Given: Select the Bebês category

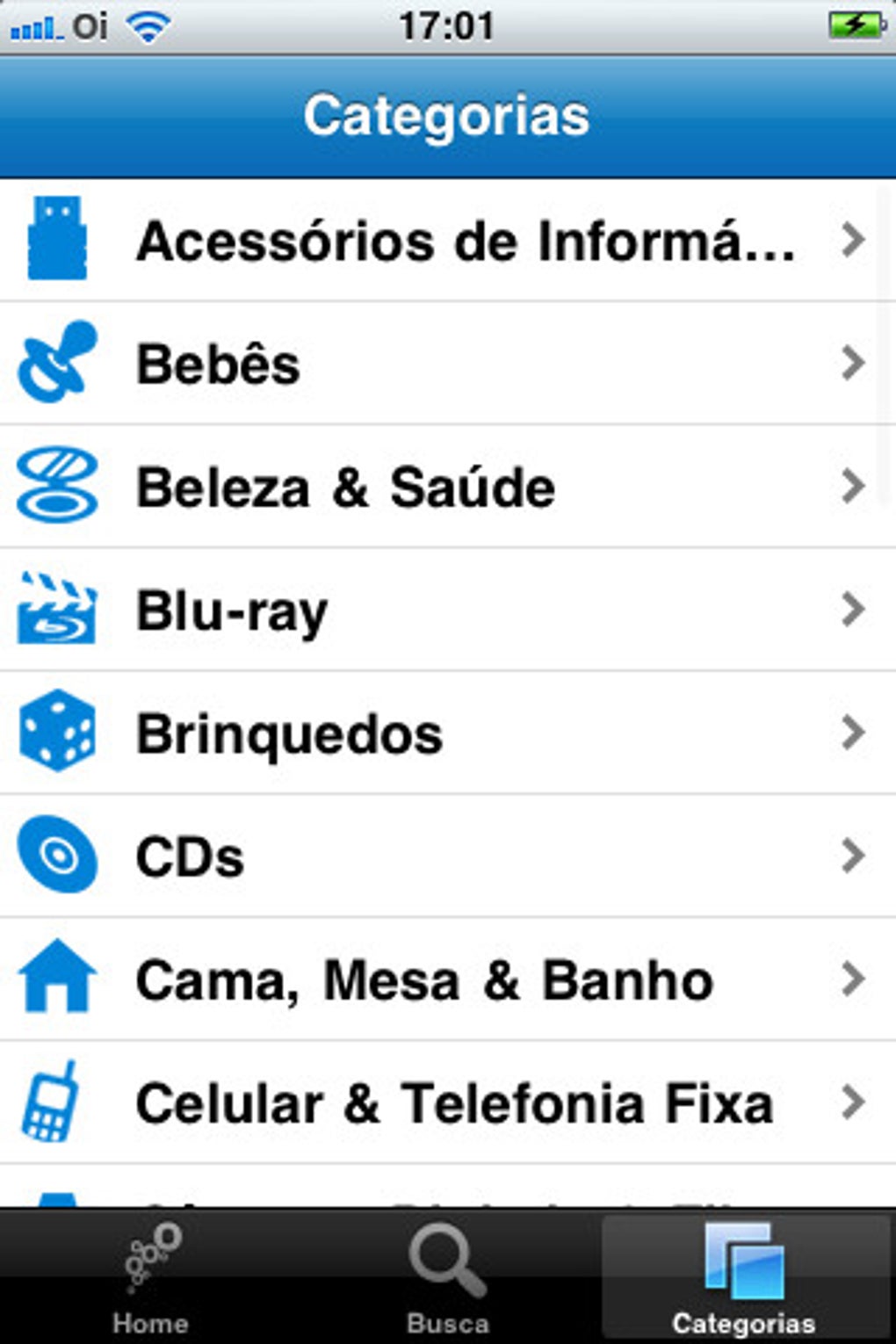Looking at the screenshot, I should [x=448, y=364].
